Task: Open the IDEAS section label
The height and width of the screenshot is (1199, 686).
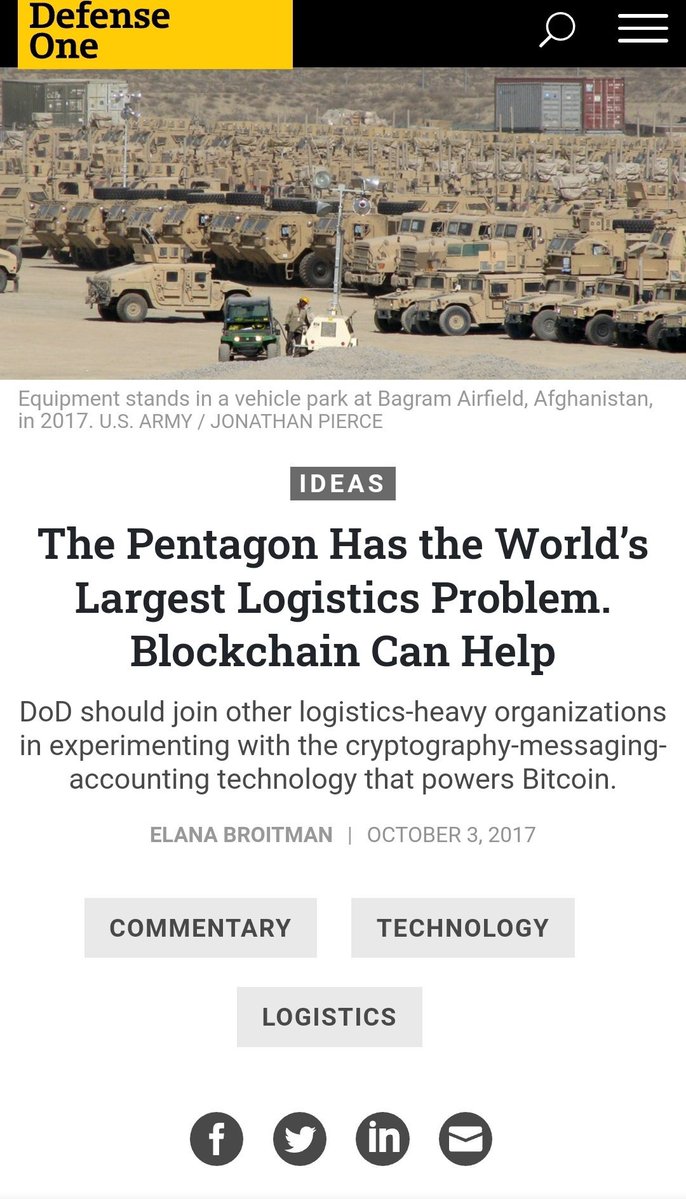Action: pyautogui.click(x=343, y=483)
